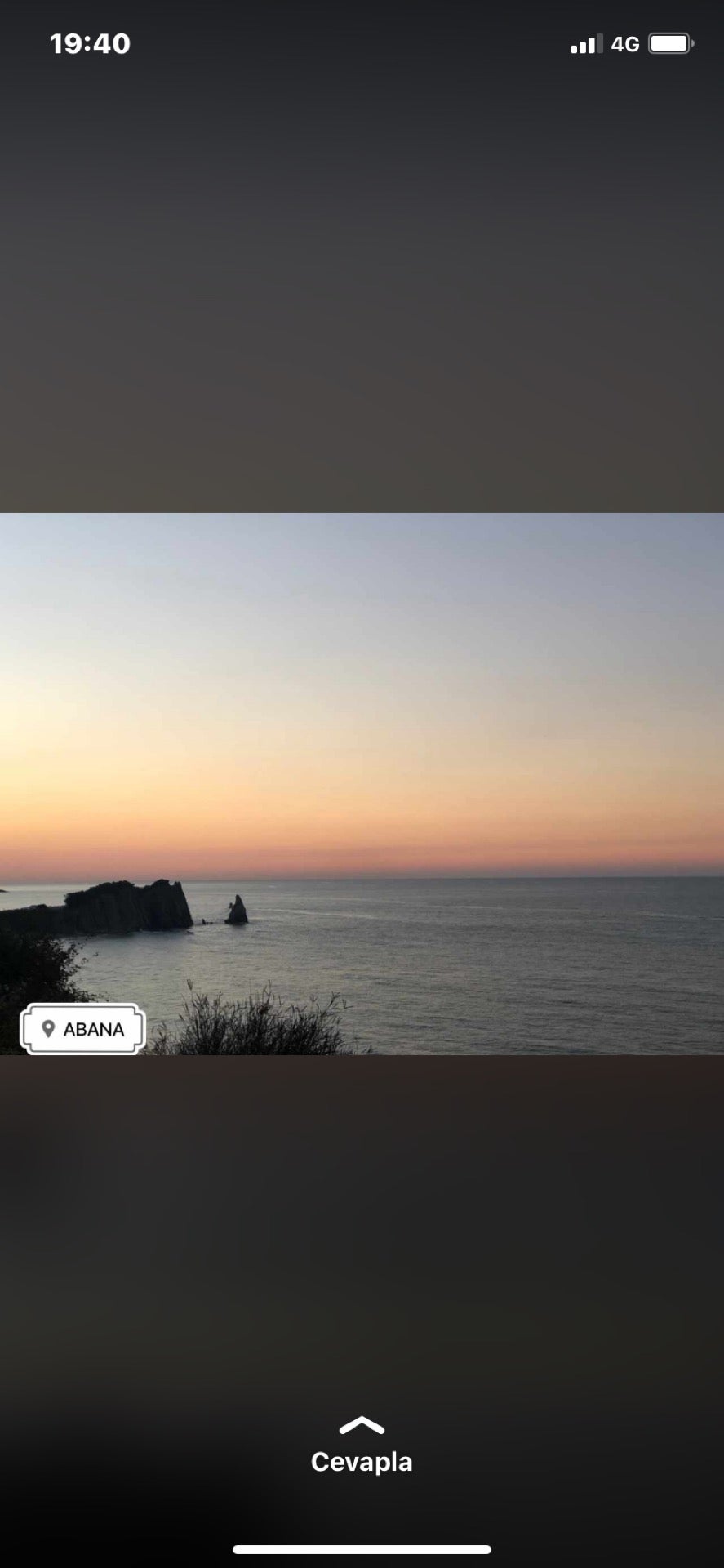Tap Cevapla to reply to story
The height and width of the screenshot is (1568, 724).
point(362,1461)
